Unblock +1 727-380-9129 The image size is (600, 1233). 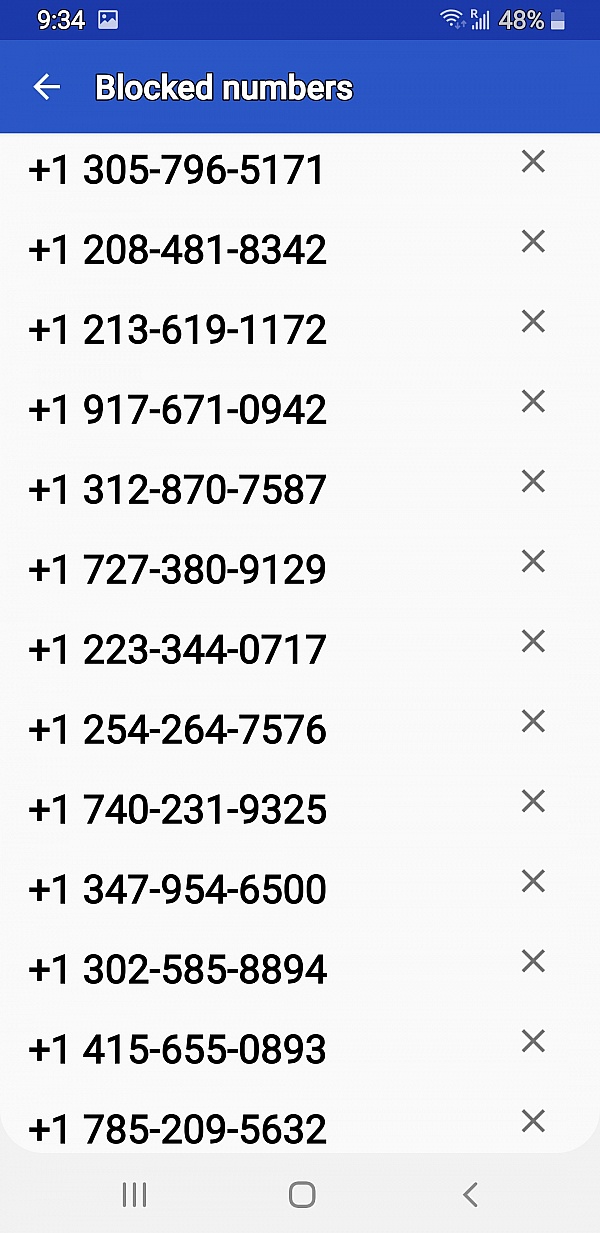click(533, 562)
